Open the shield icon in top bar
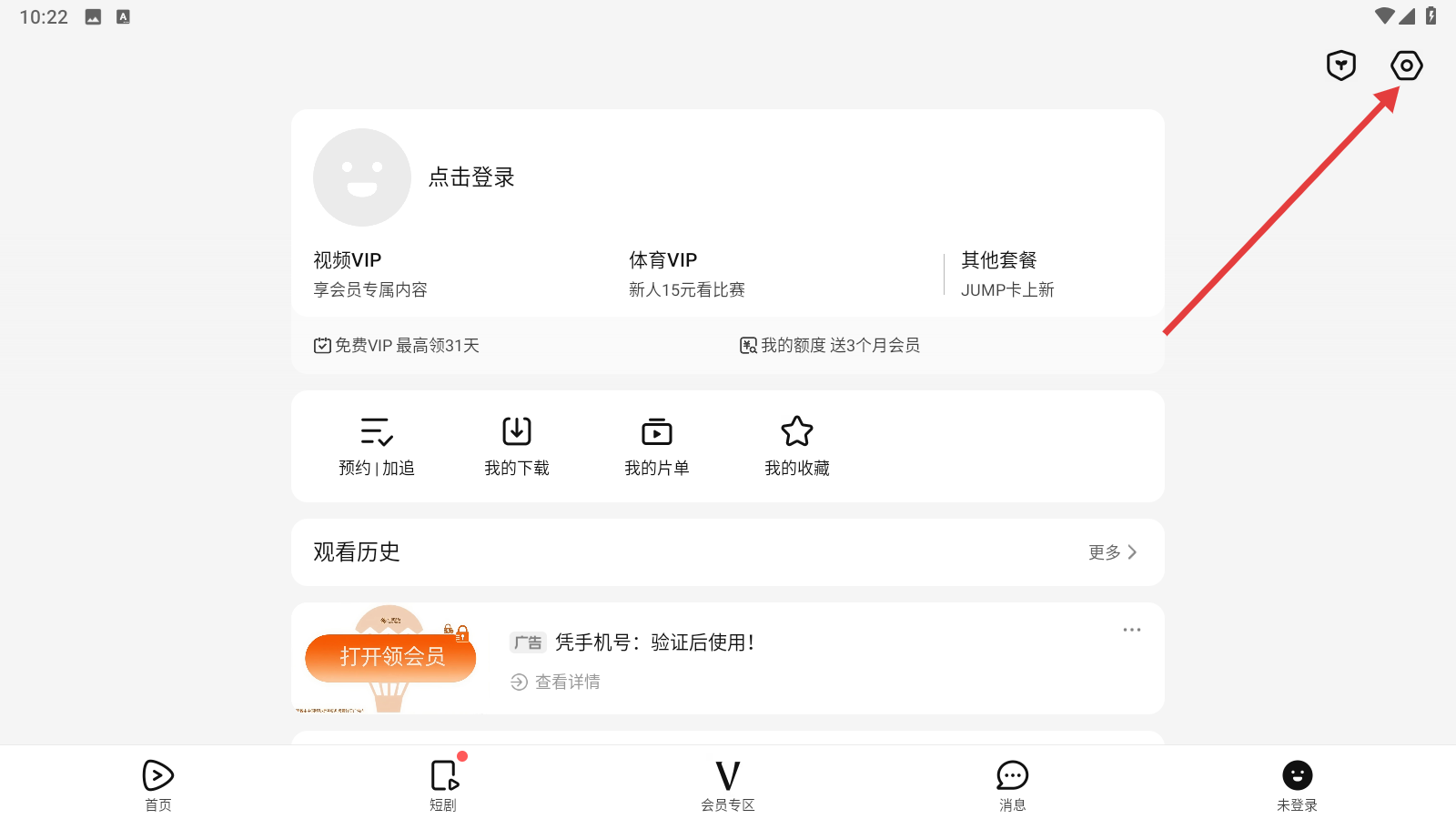 pyautogui.click(x=1340, y=66)
